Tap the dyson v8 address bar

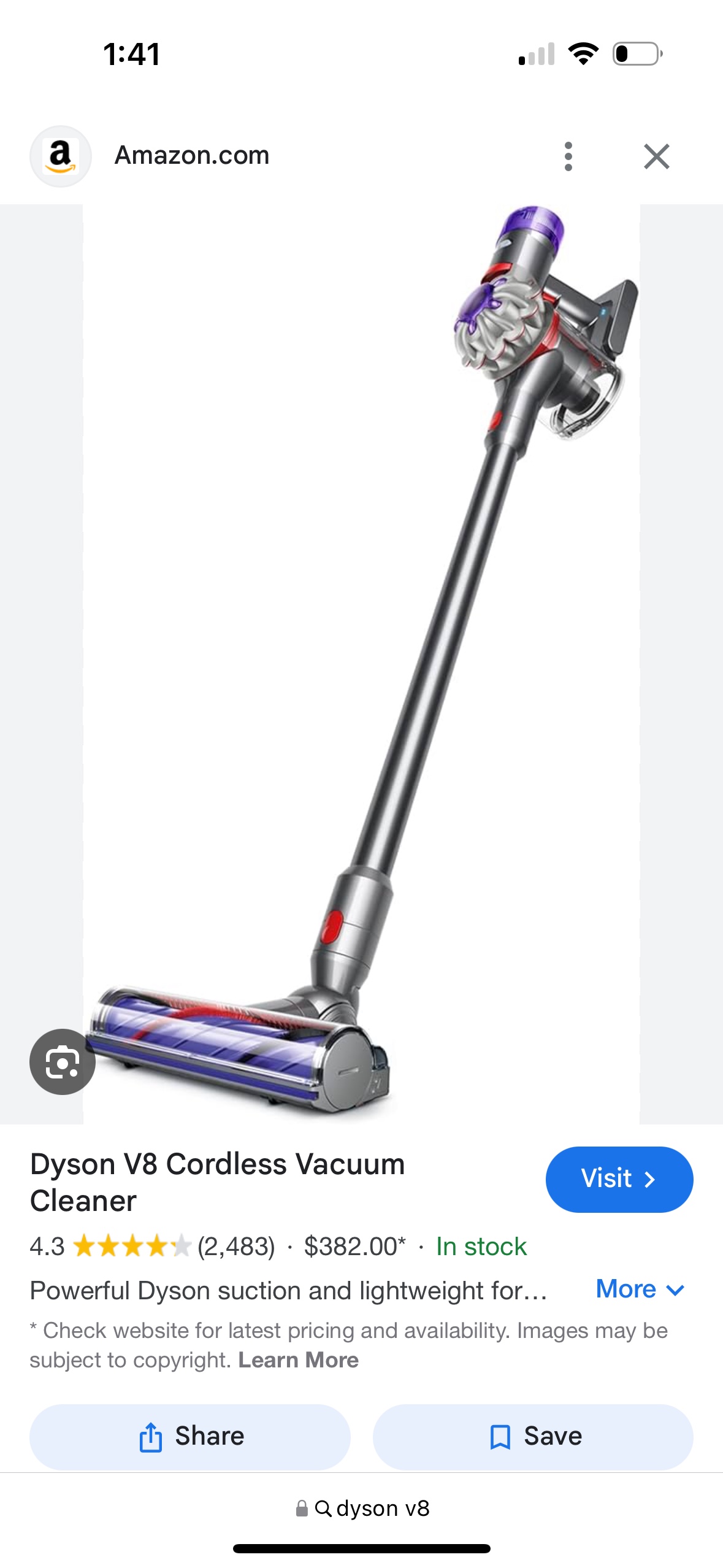pyautogui.click(x=362, y=1508)
